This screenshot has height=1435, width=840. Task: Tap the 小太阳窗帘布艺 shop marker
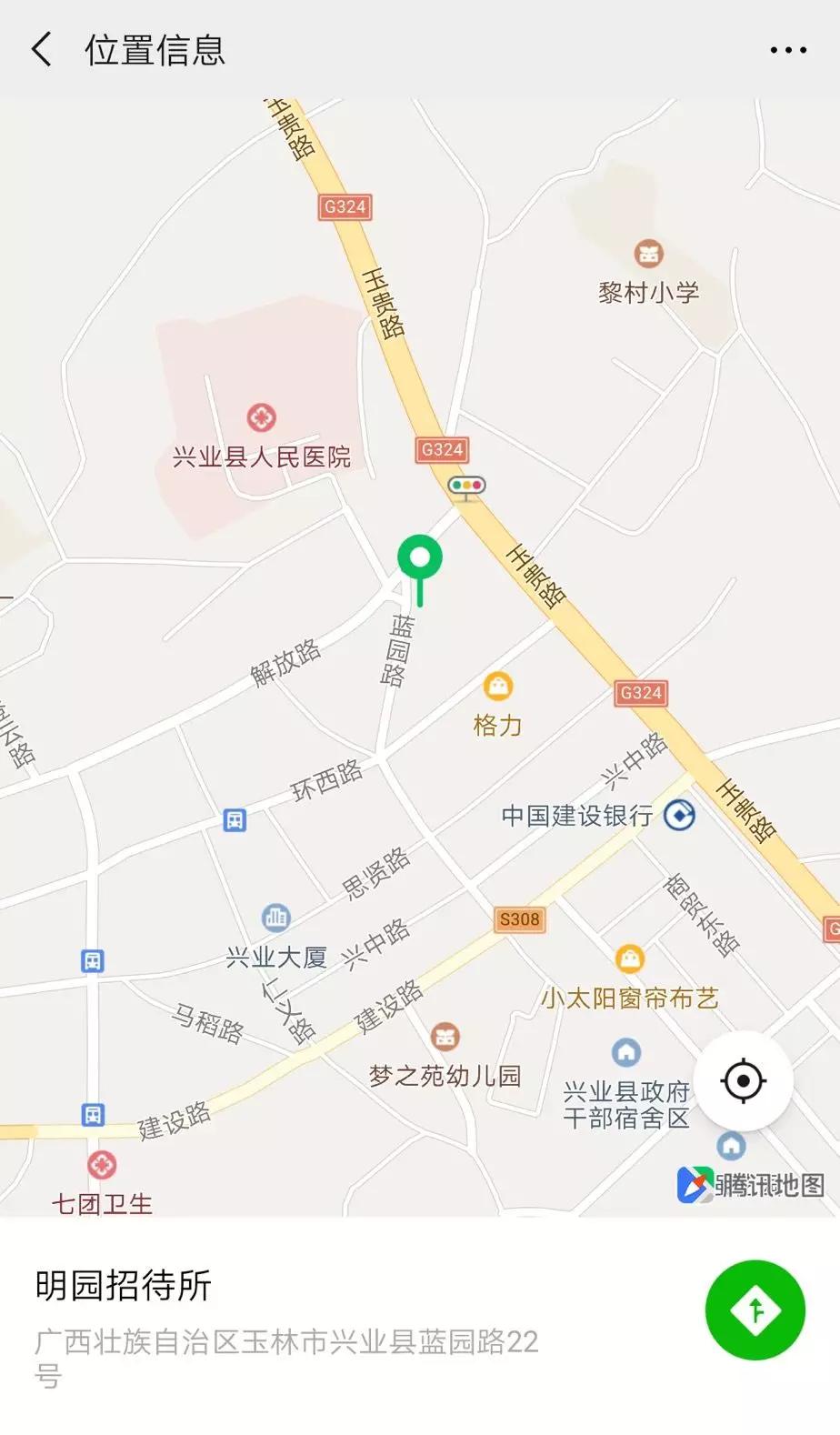click(x=629, y=958)
